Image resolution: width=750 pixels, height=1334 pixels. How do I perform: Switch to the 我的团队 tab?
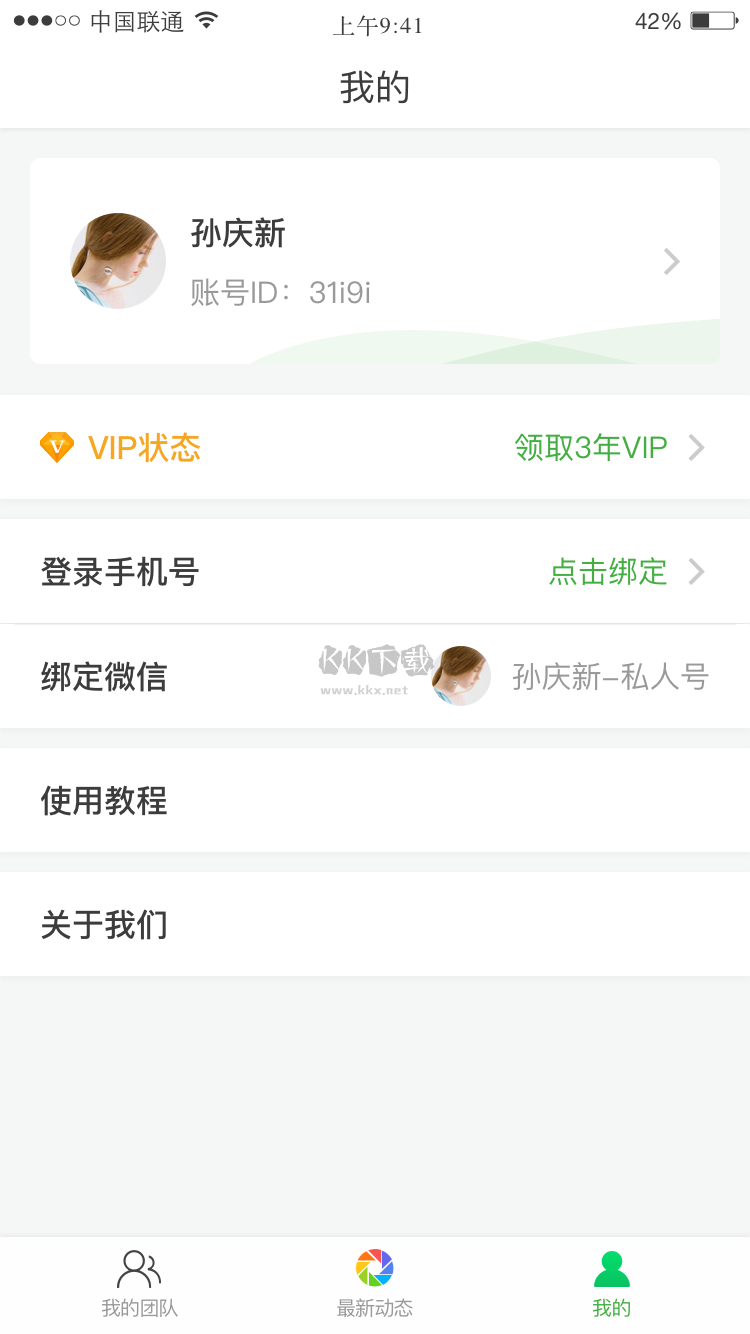(139, 1285)
